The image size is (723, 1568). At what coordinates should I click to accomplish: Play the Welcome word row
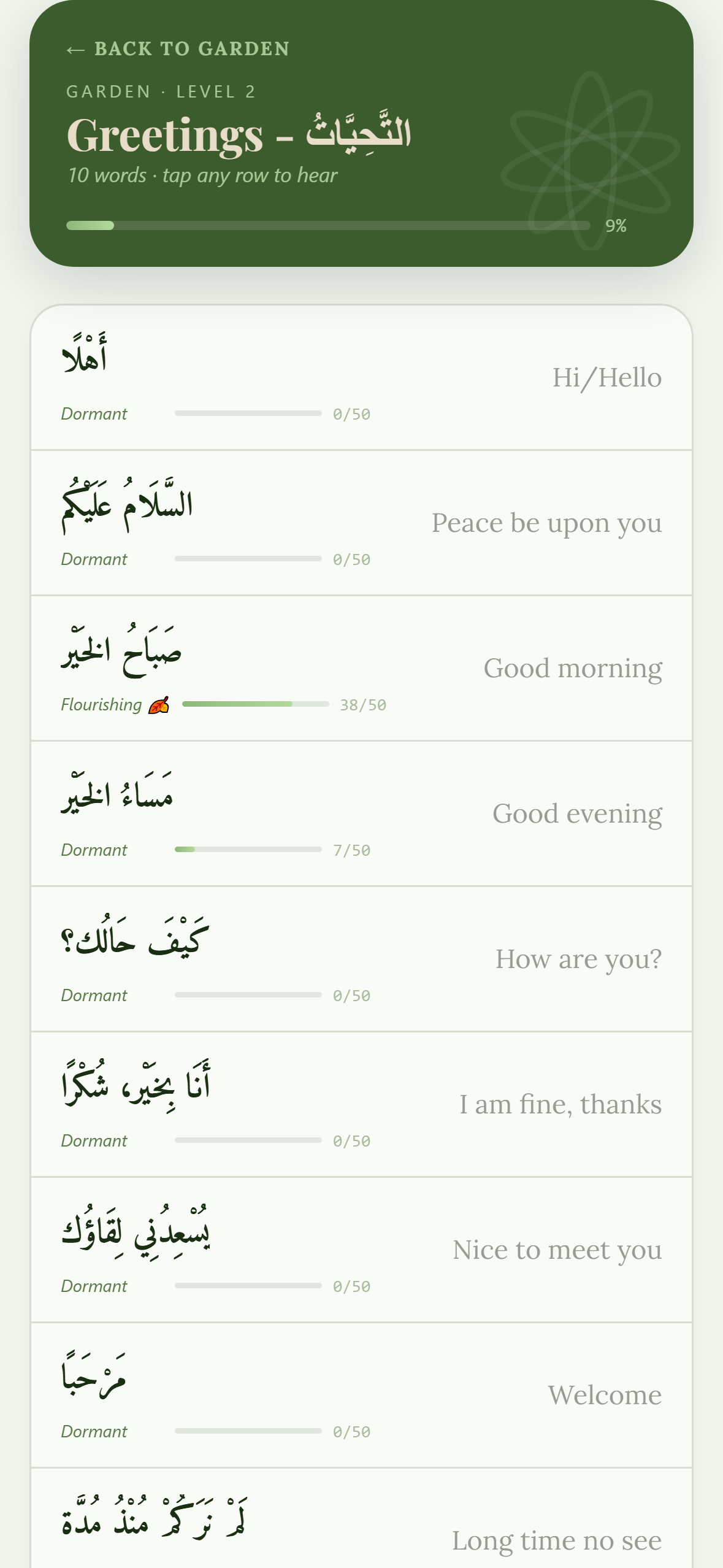(x=361, y=1396)
